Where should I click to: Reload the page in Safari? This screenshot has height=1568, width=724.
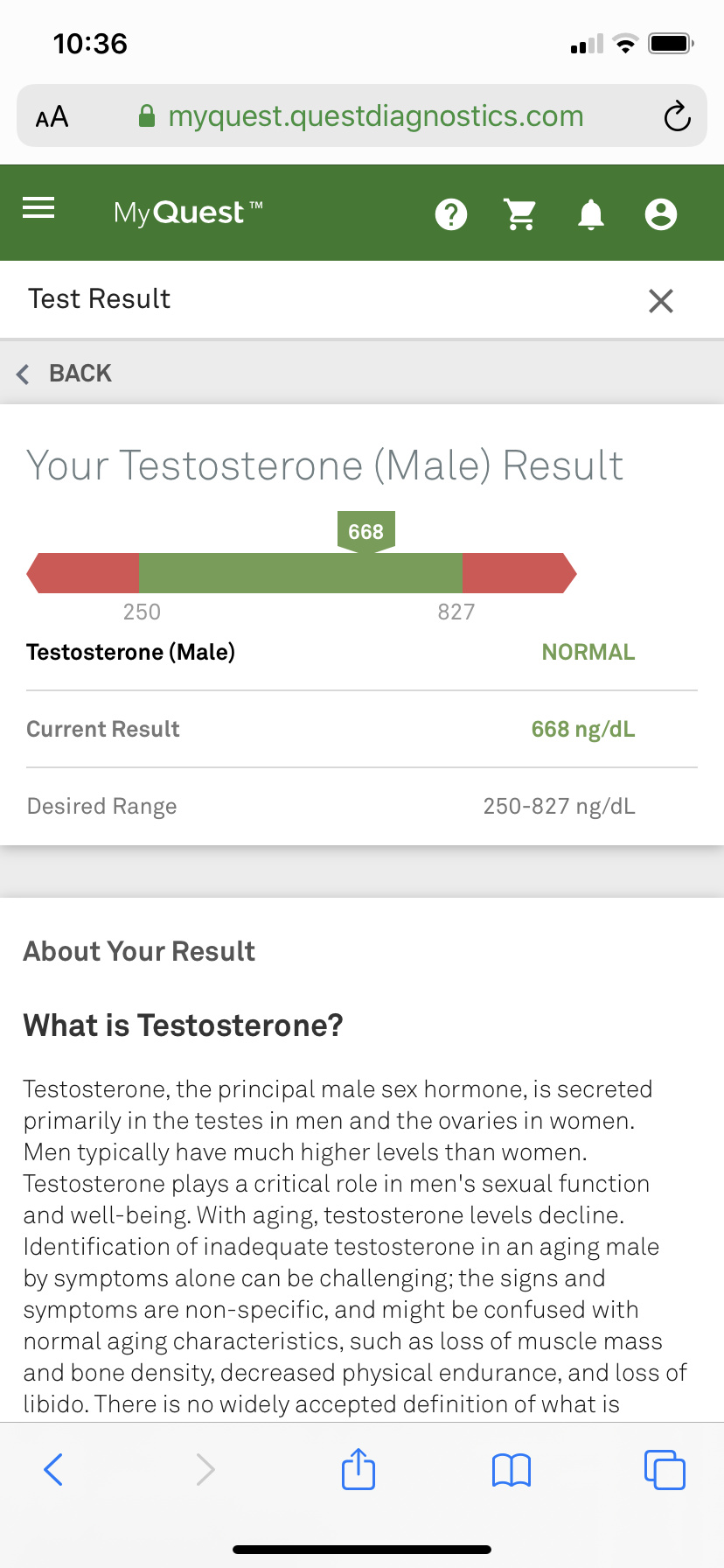(x=677, y=116)
